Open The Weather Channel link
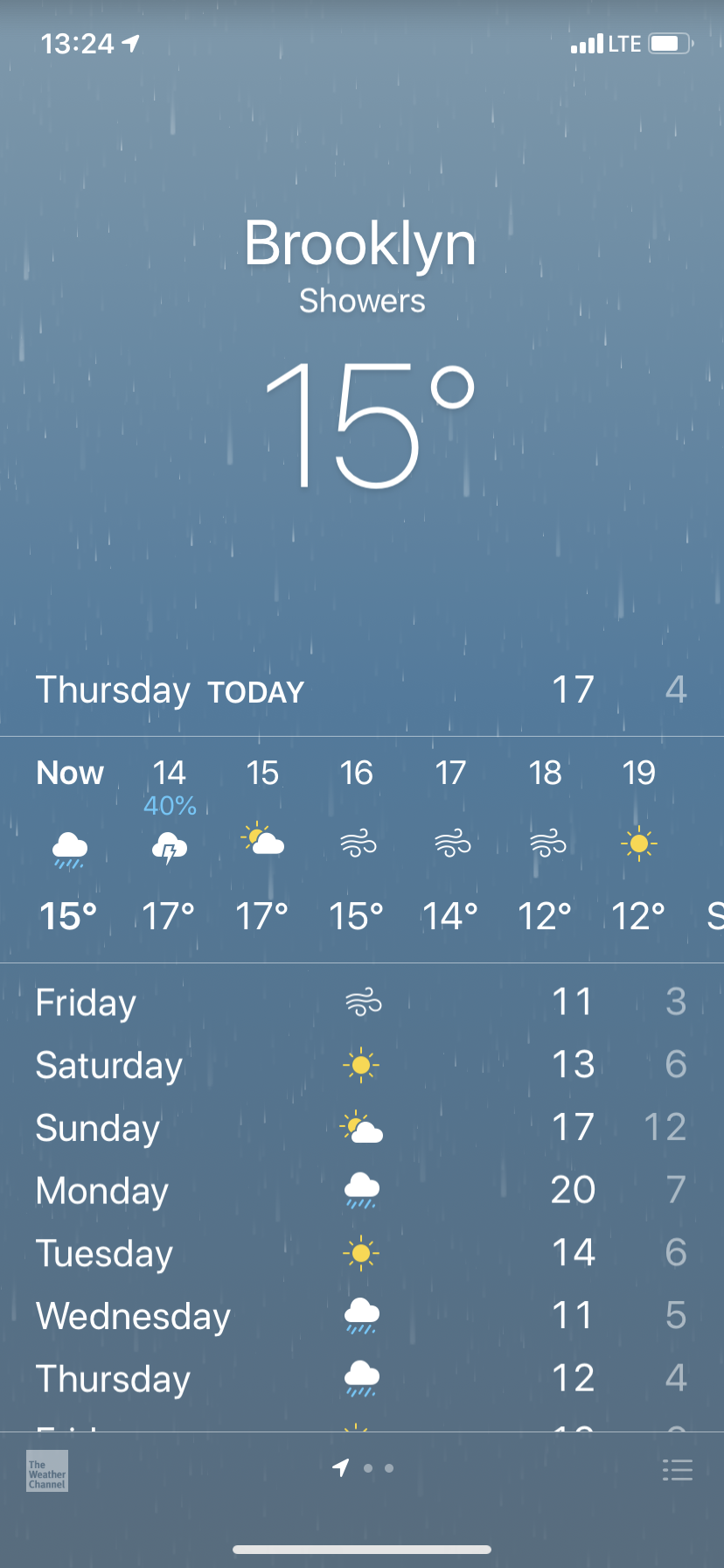This screenshot has width=724, height=1568. 47,1471
